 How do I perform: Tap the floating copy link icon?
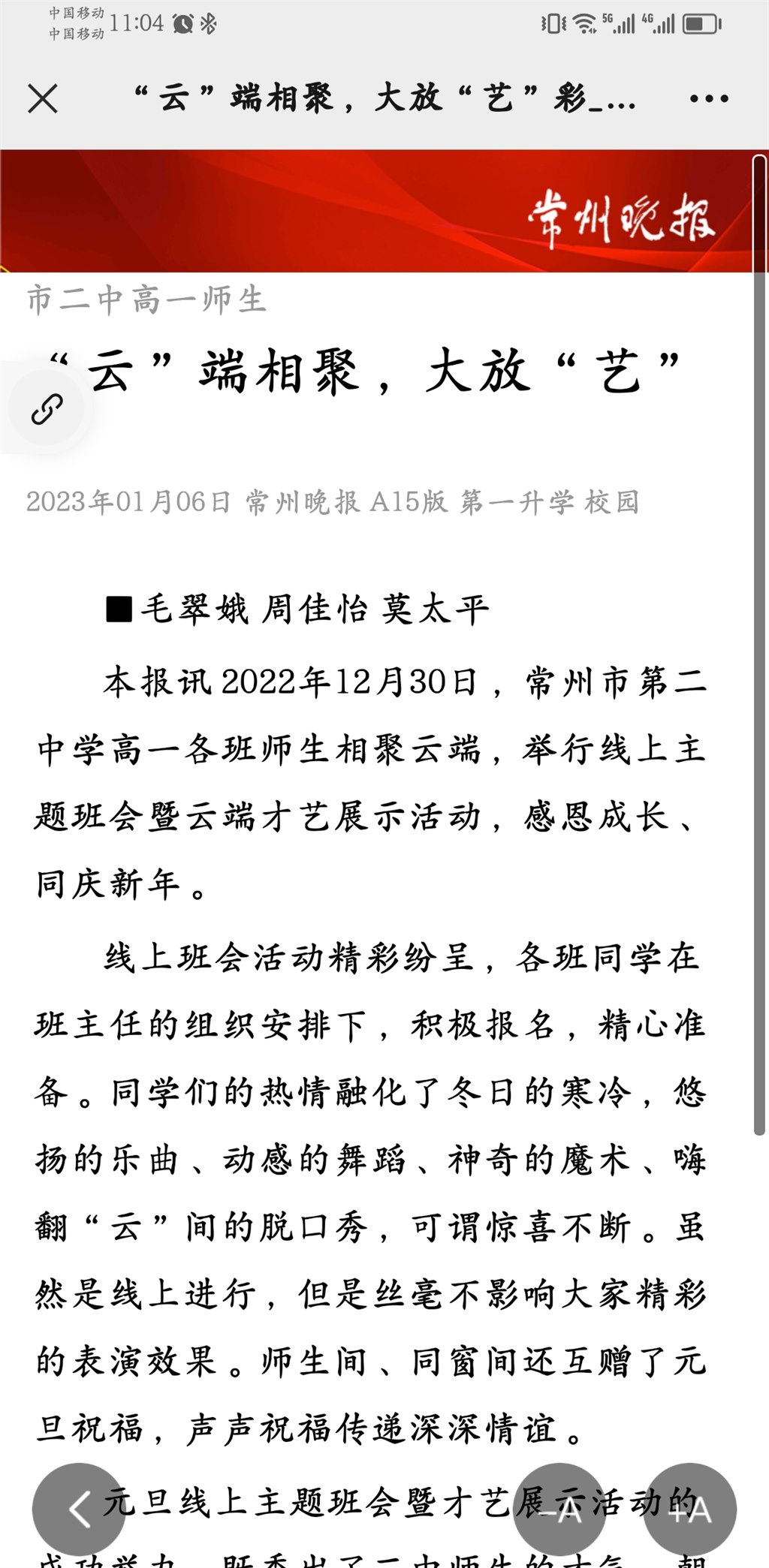click(x=47, y=408)
